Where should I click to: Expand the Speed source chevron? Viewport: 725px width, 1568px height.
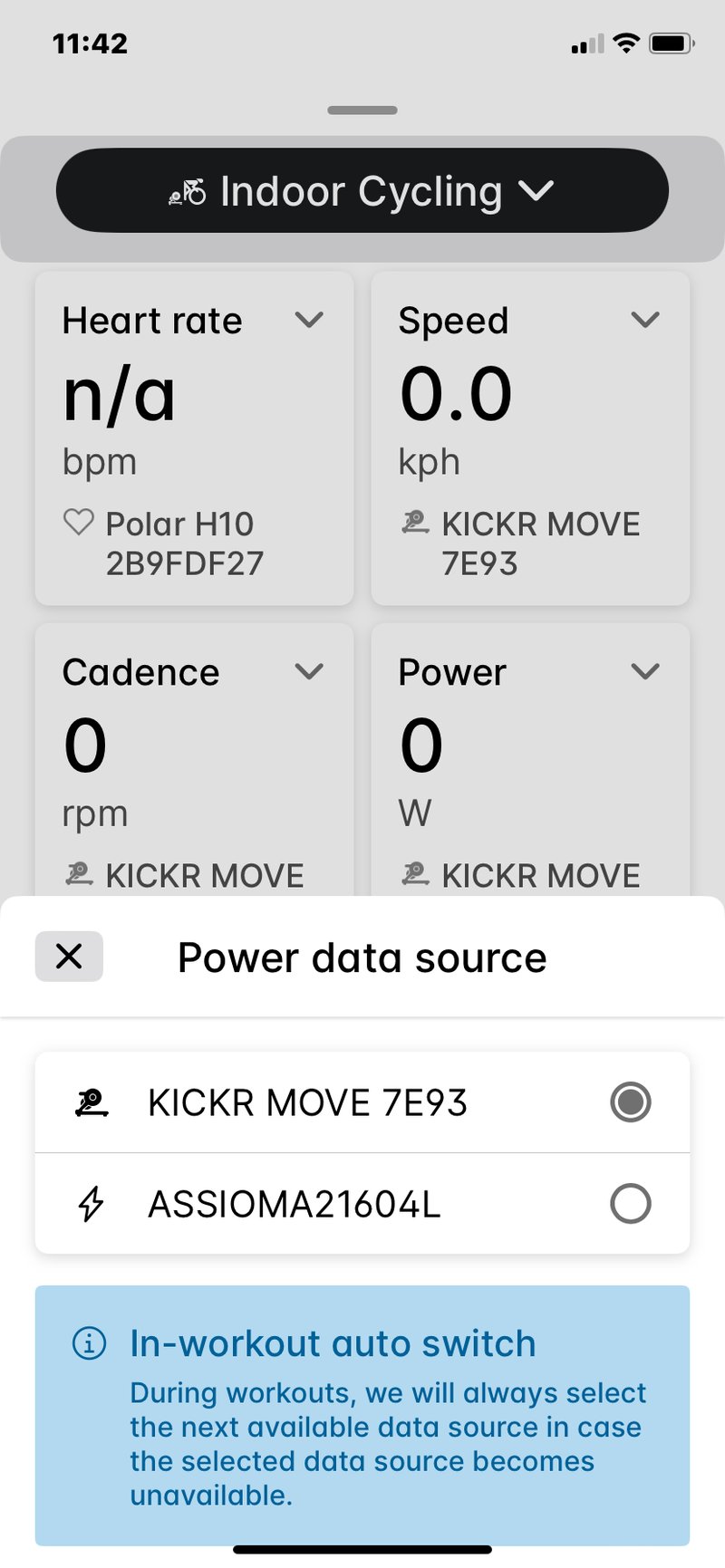coord(645,320)
